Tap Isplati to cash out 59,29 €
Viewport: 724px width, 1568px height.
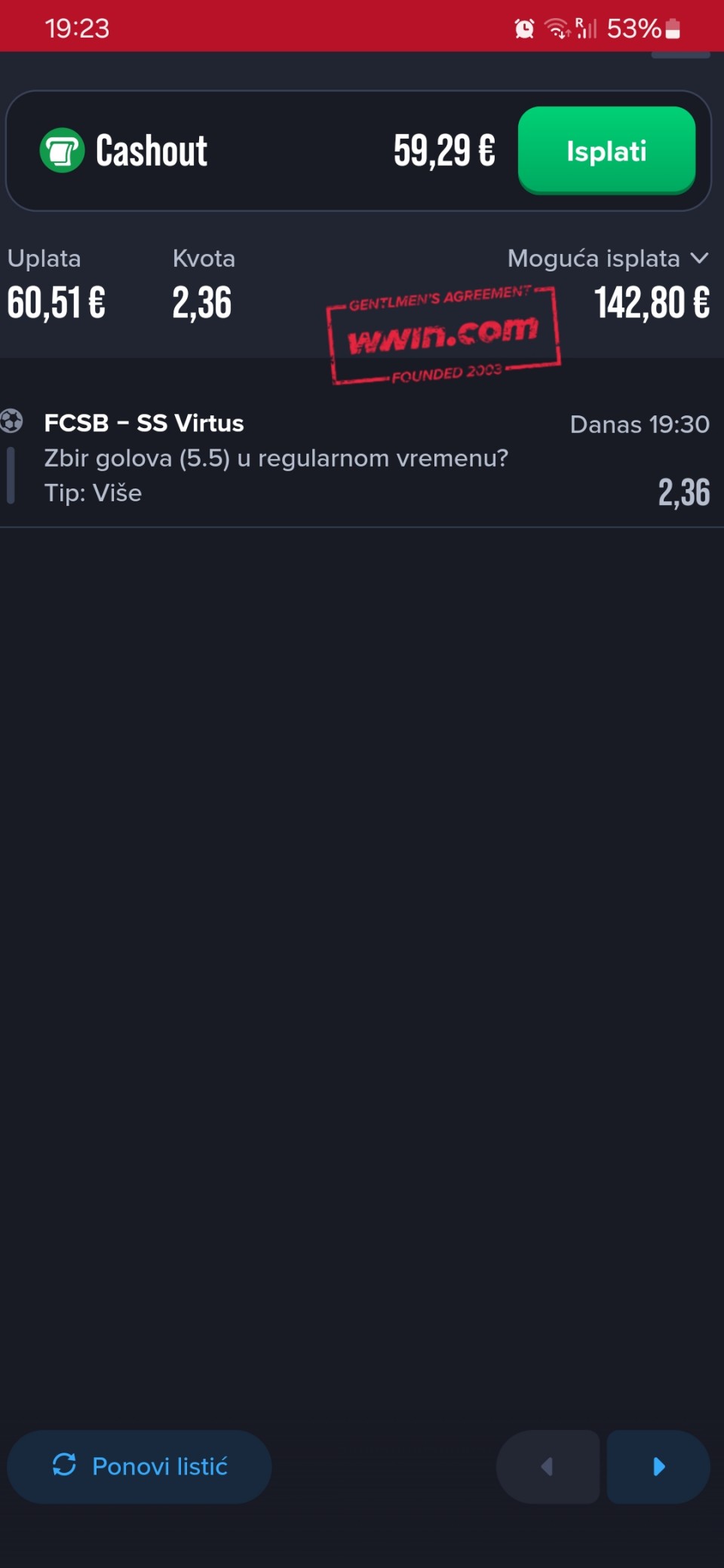click(x=606, y=151)
